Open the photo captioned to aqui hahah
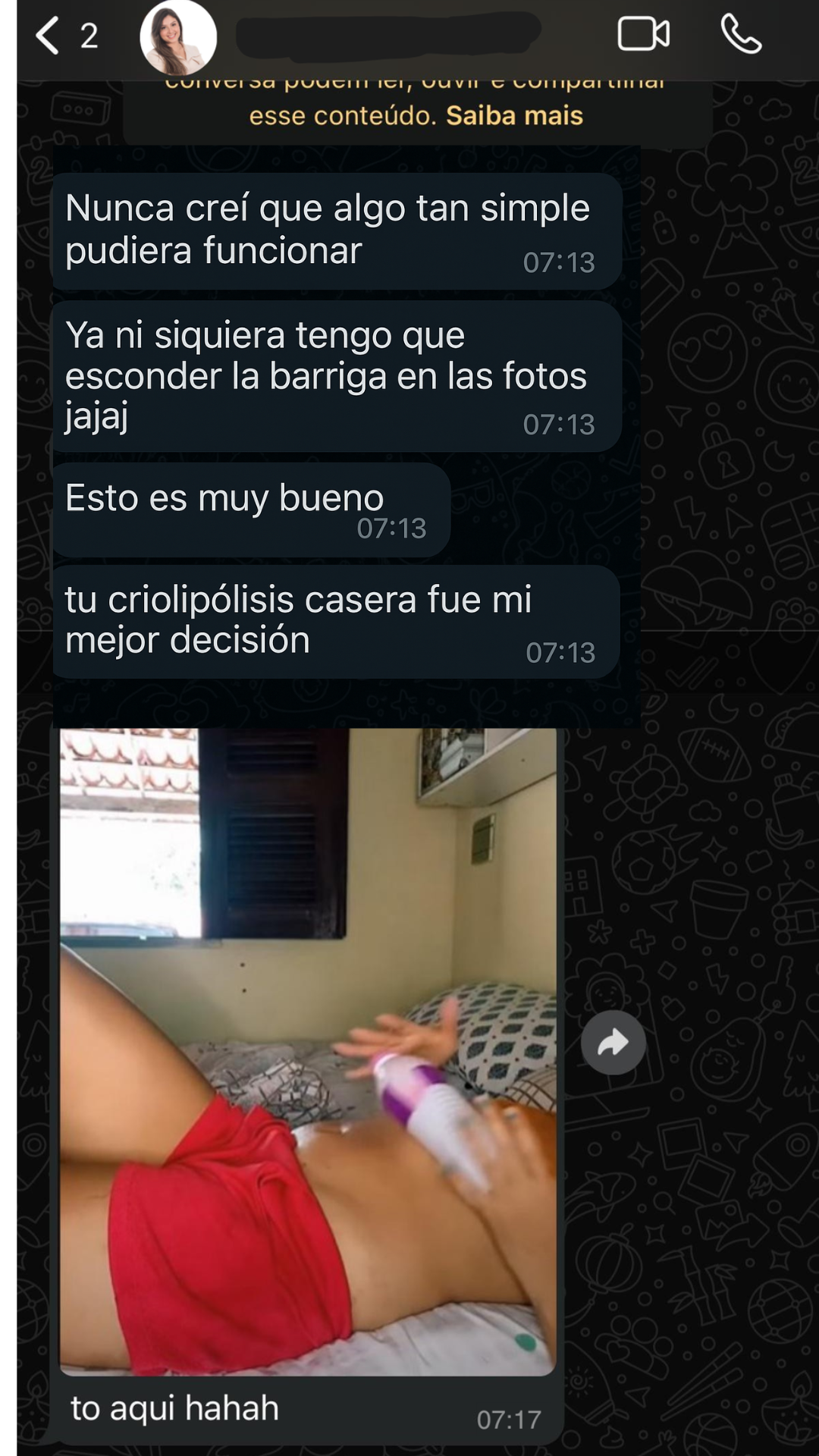 point(308,1052)
